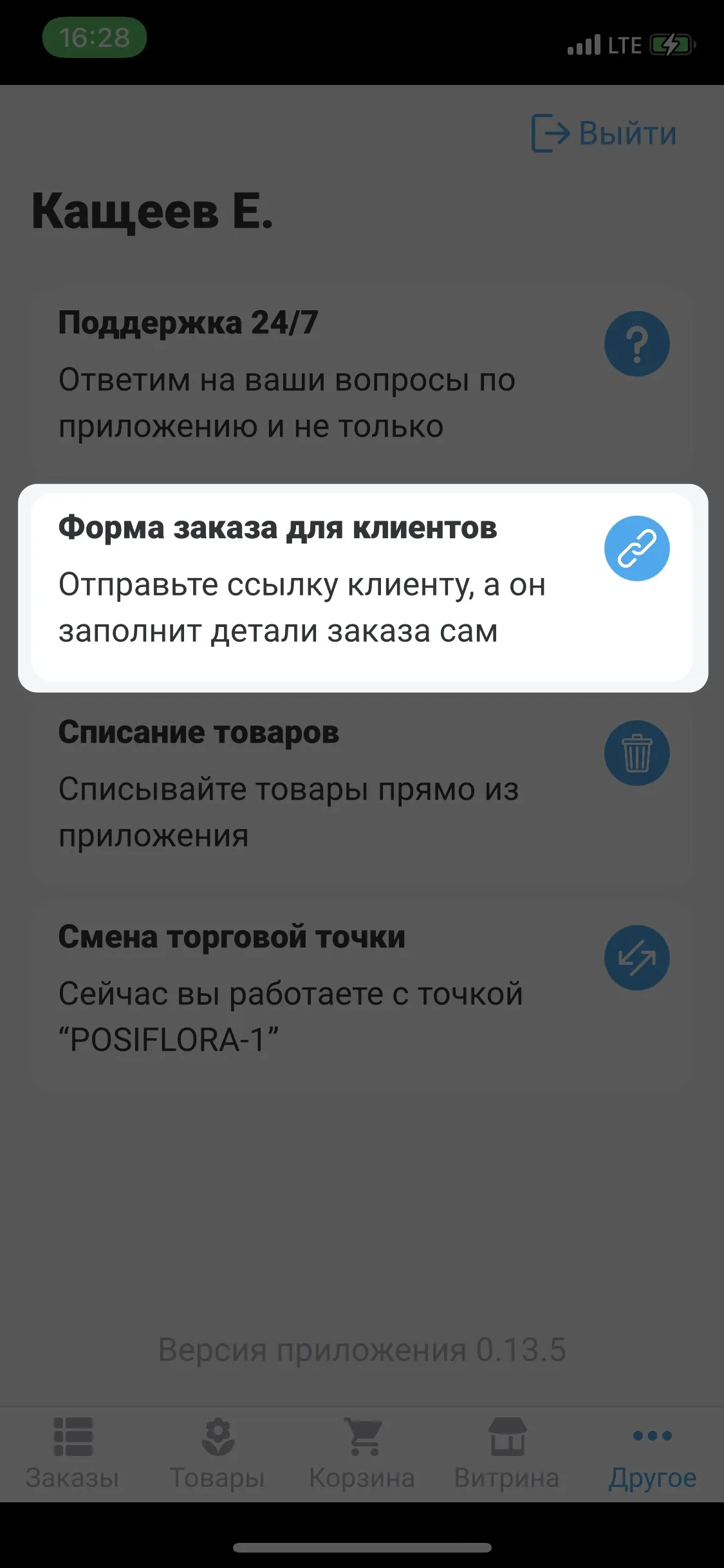Open Поддержка 24/7 question mark icon
The width and height of the screenshot is (724, 1568).
(636, 344)
